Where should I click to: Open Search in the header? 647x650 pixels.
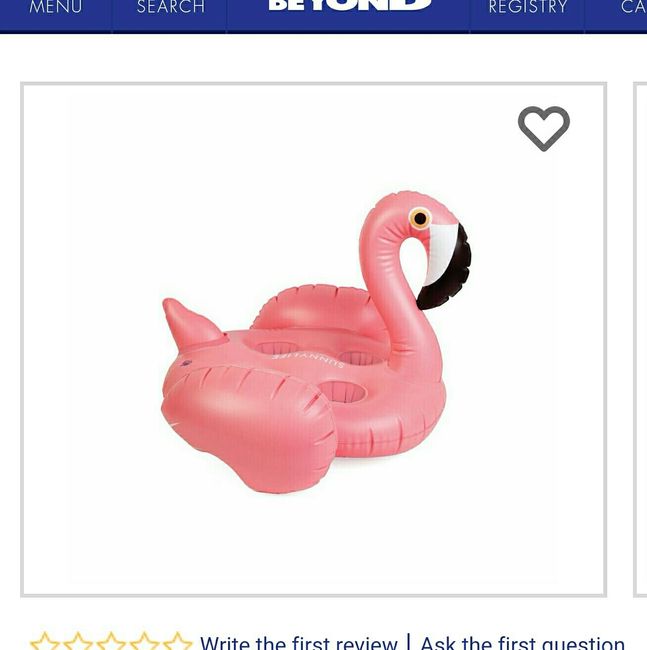click(x=170, y=10)
